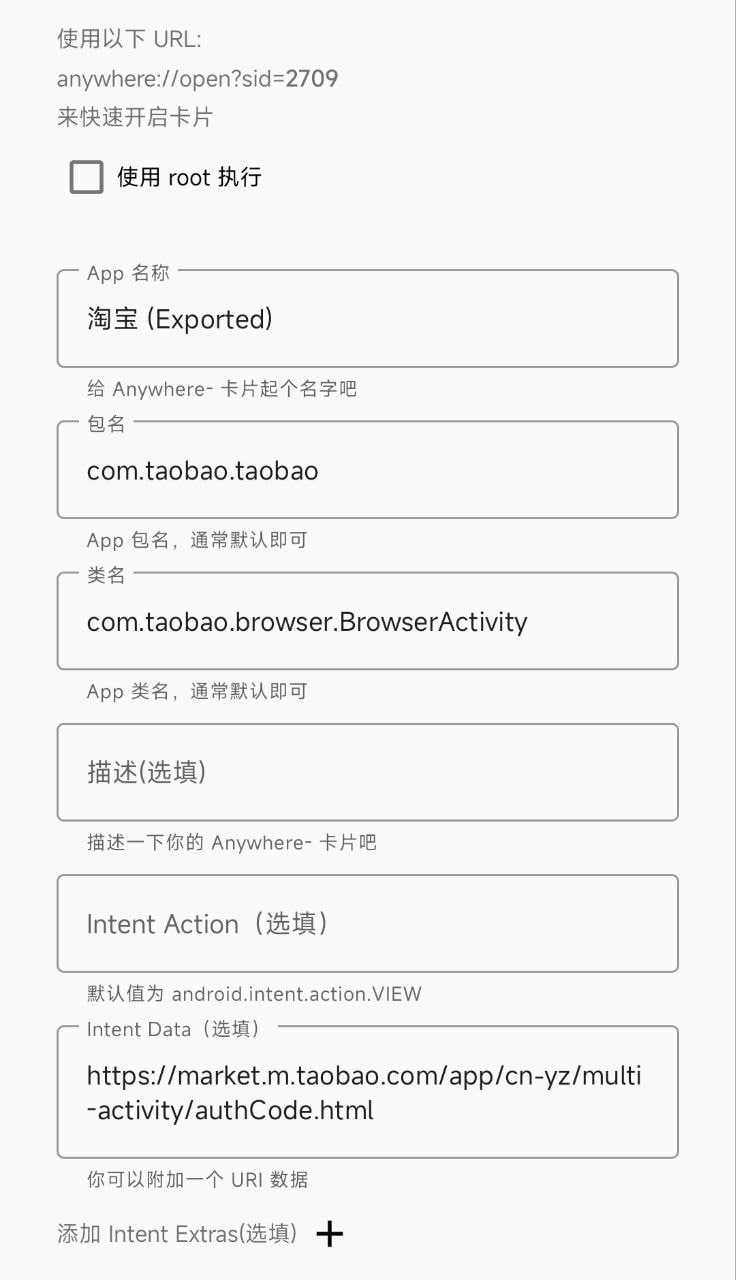The width and height of the screenshot is (736, 1280).
Task: Edit the Intent Data URL field
Action: coord(367,1092)
